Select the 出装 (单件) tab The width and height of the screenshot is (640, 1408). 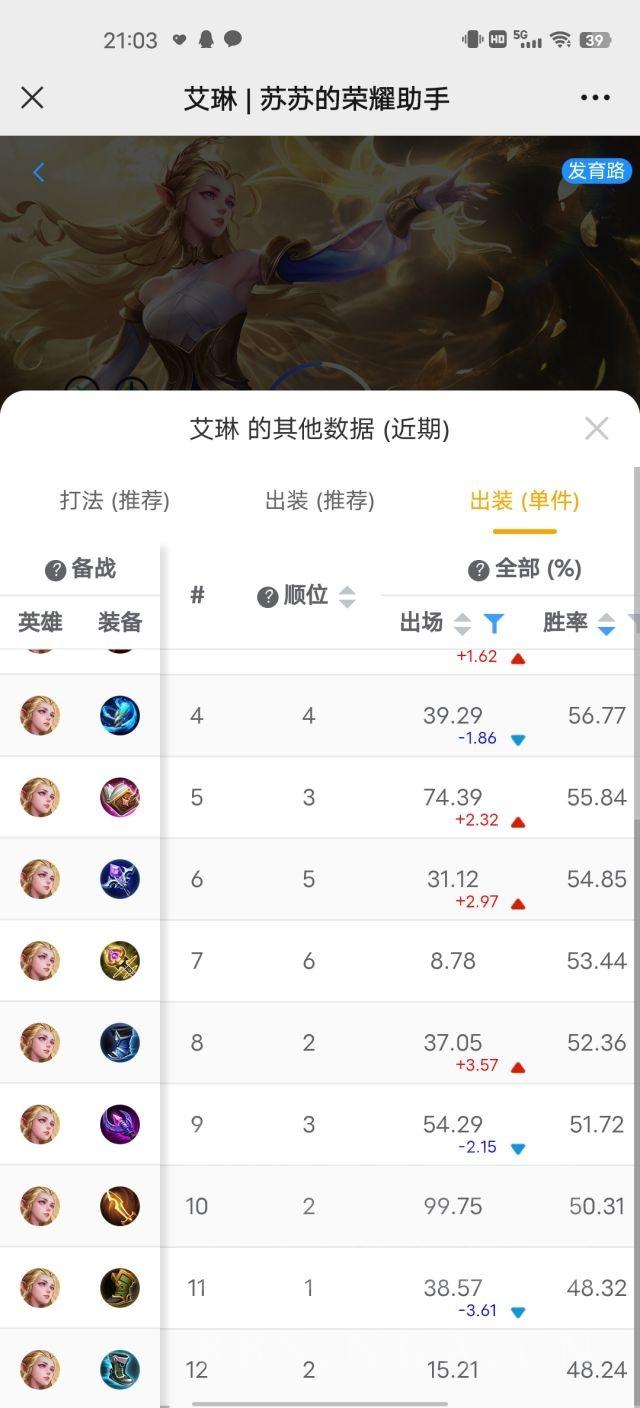524,501
